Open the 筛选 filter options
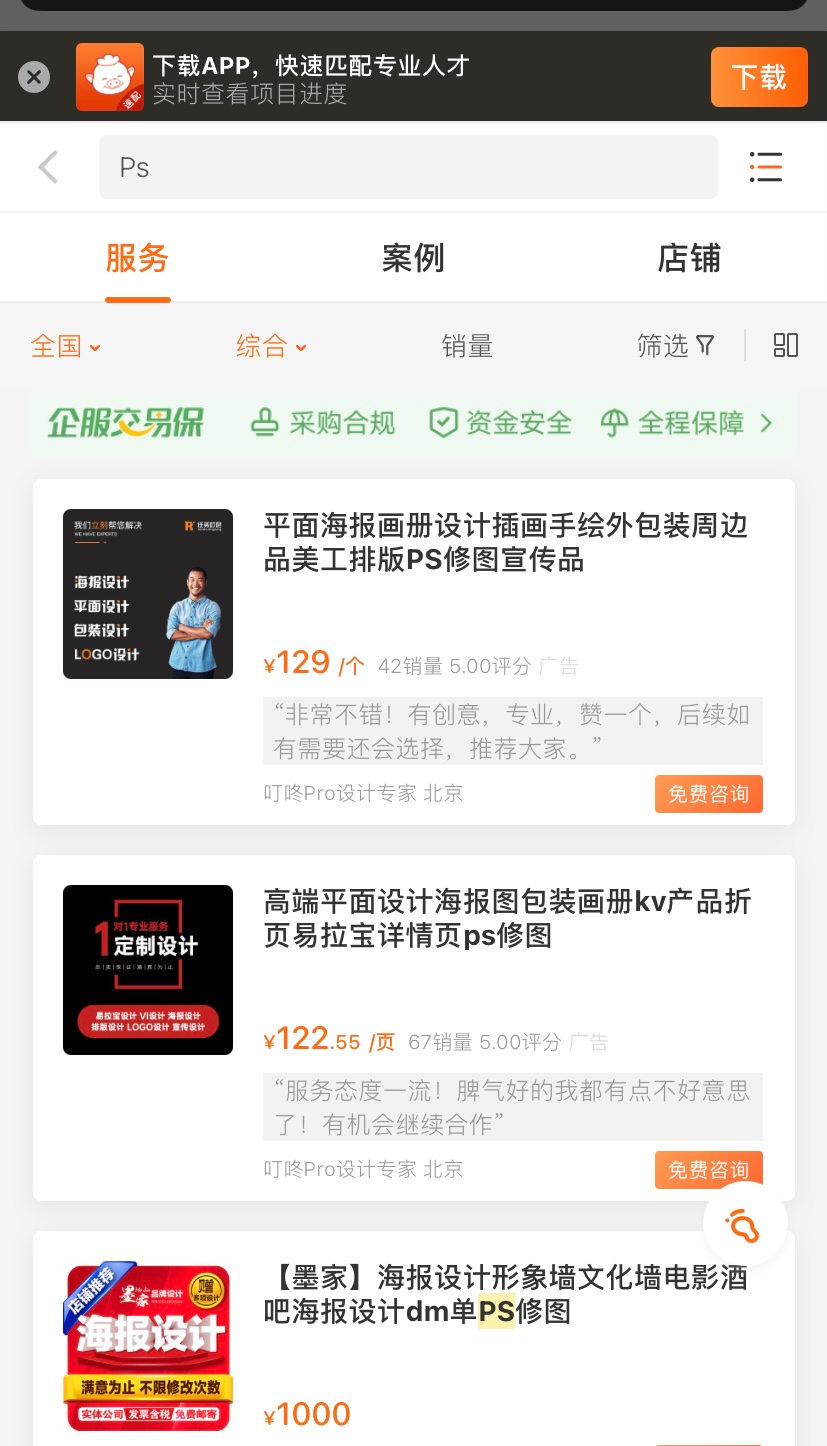827x1446 pixels. point(676,345)
